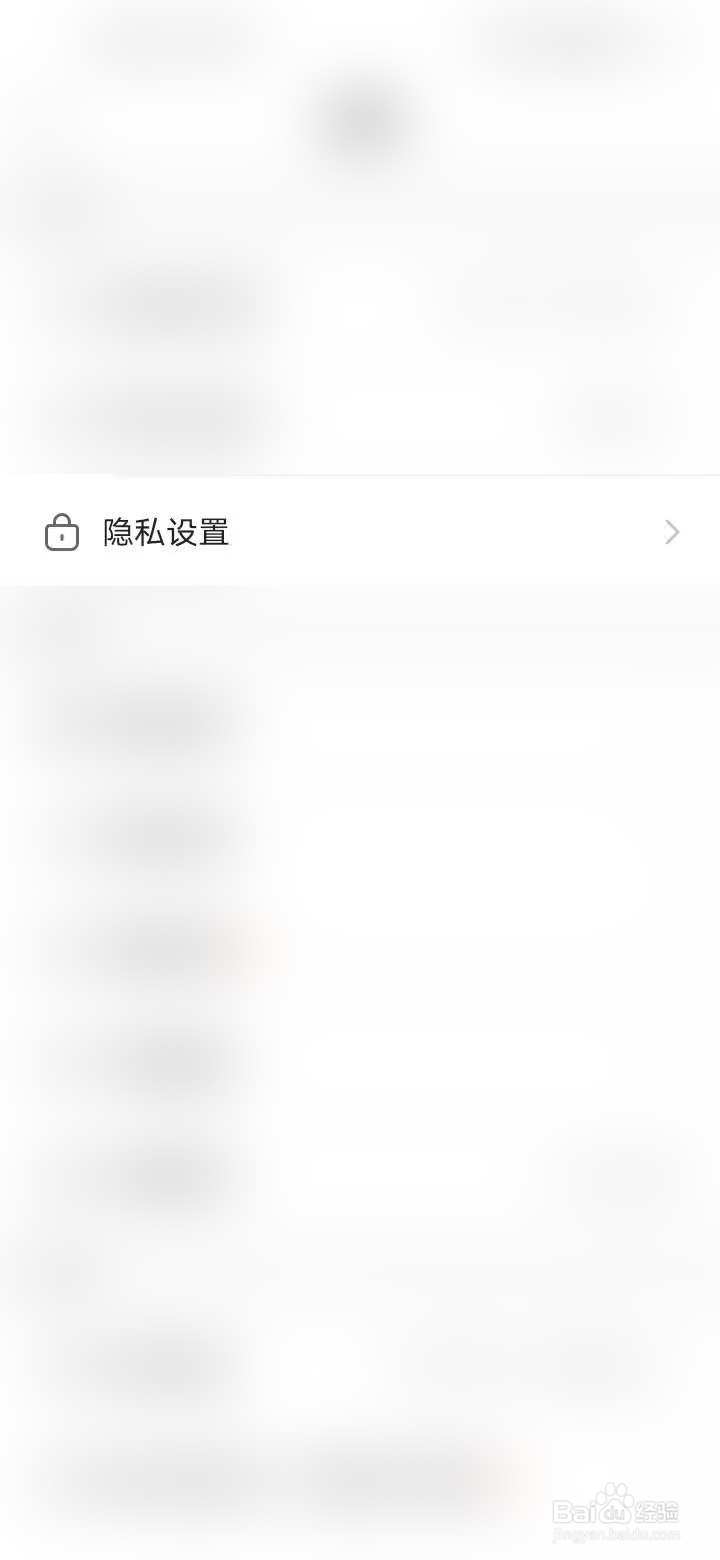
Task: Tap the 经验 characters in the watermark
Action: [x=656, y=1510]
